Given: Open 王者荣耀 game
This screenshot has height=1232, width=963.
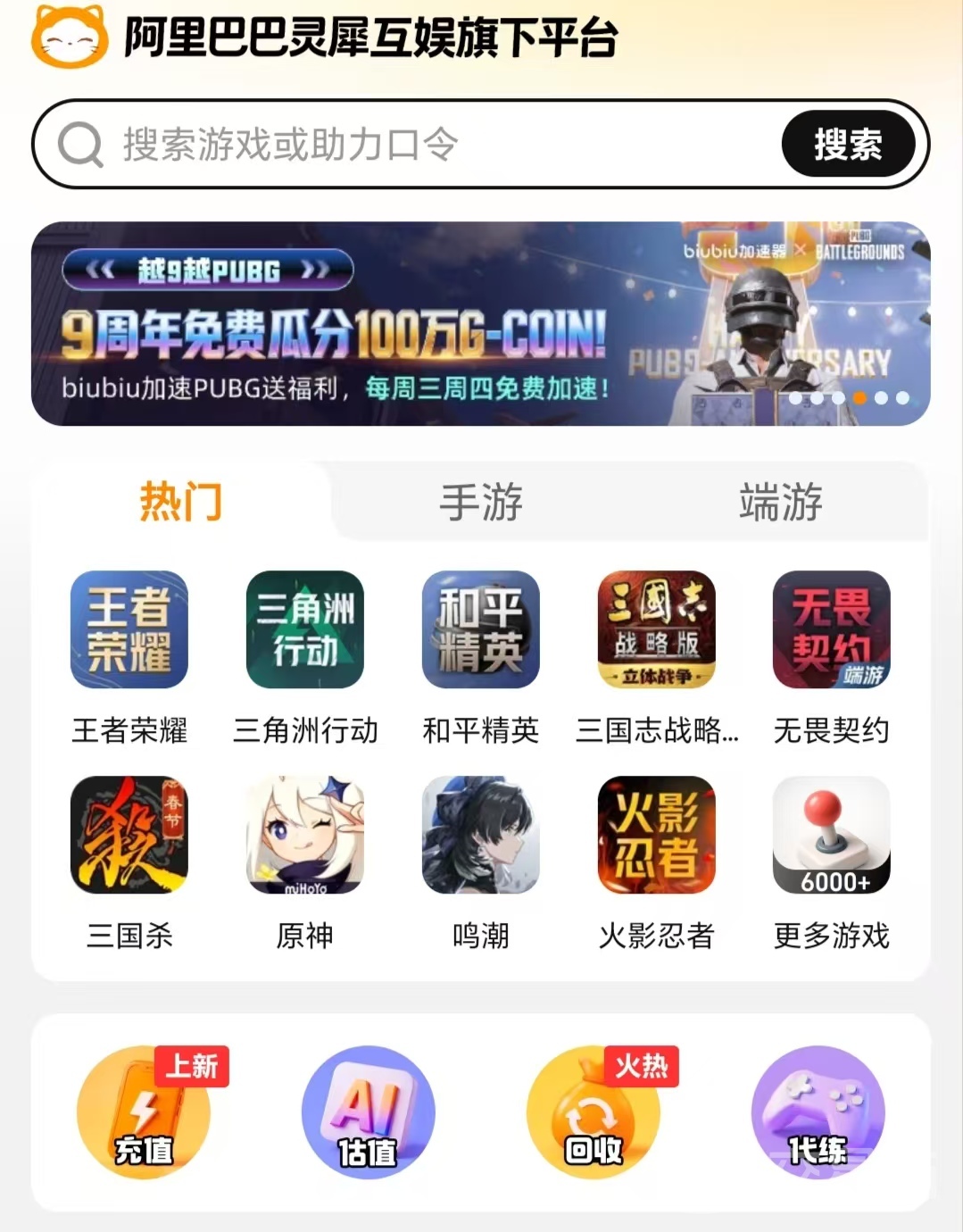Looking at the screenshot, I should [129, 630].
